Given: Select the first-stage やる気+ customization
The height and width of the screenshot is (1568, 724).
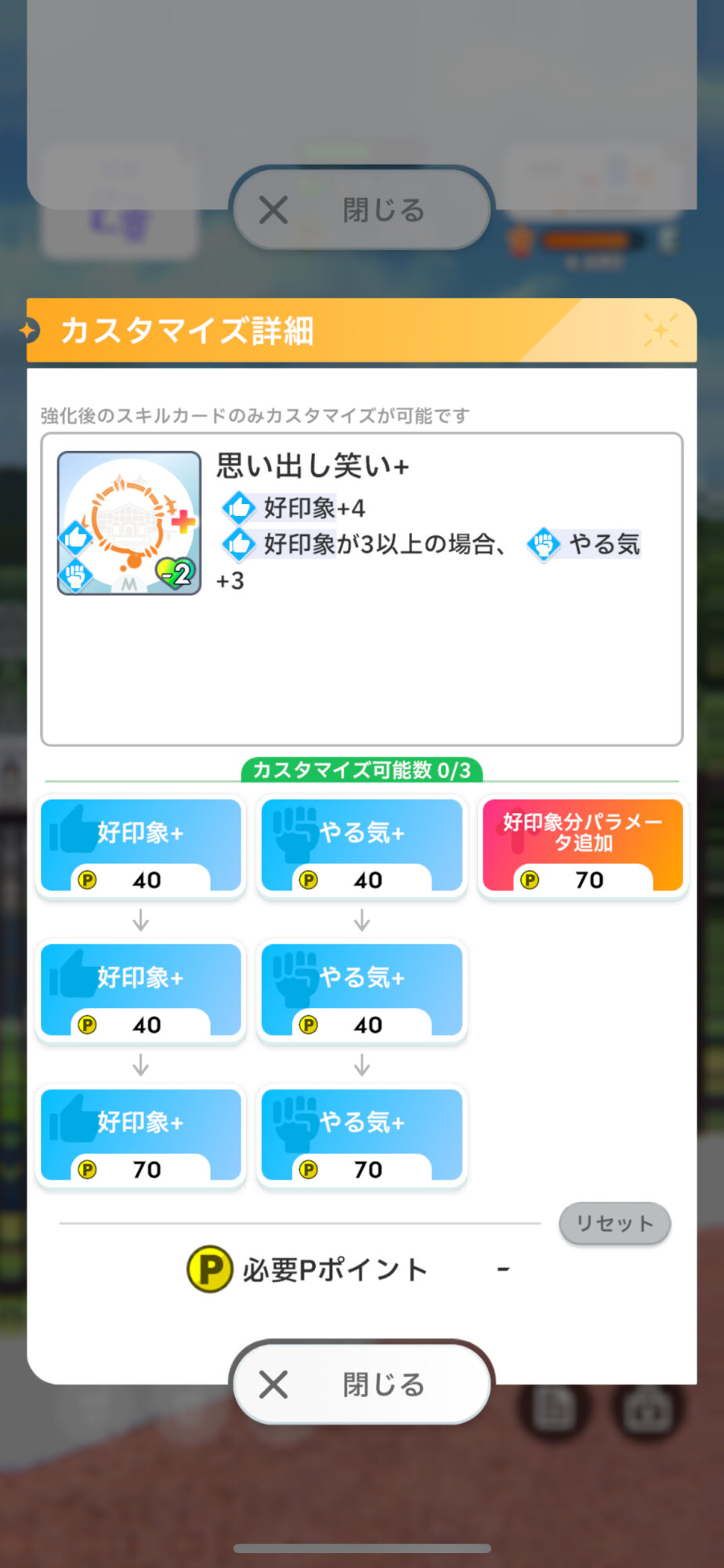Looking at the screenshot, I should pos(362,846).
